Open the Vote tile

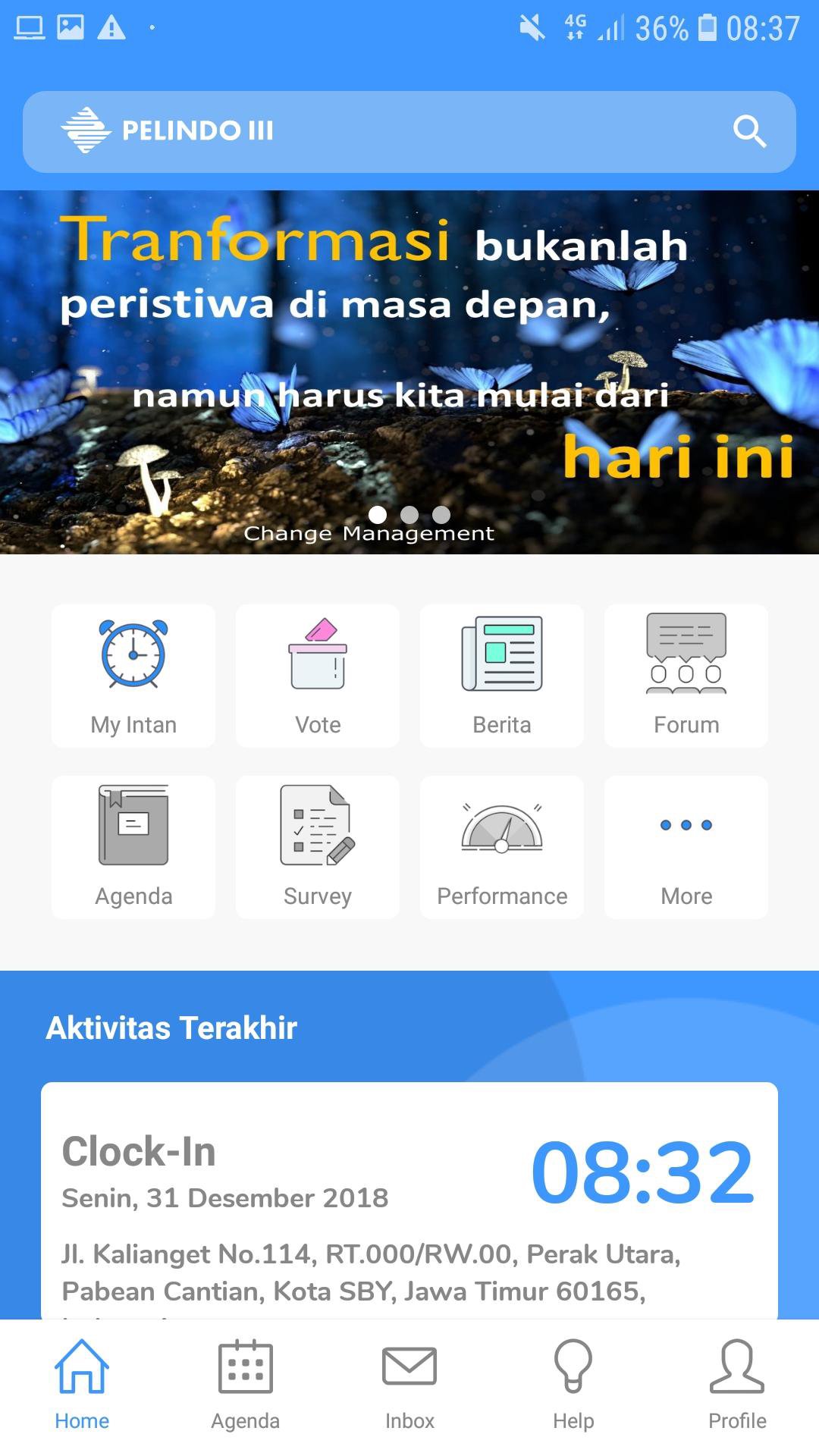pos(318,676)
